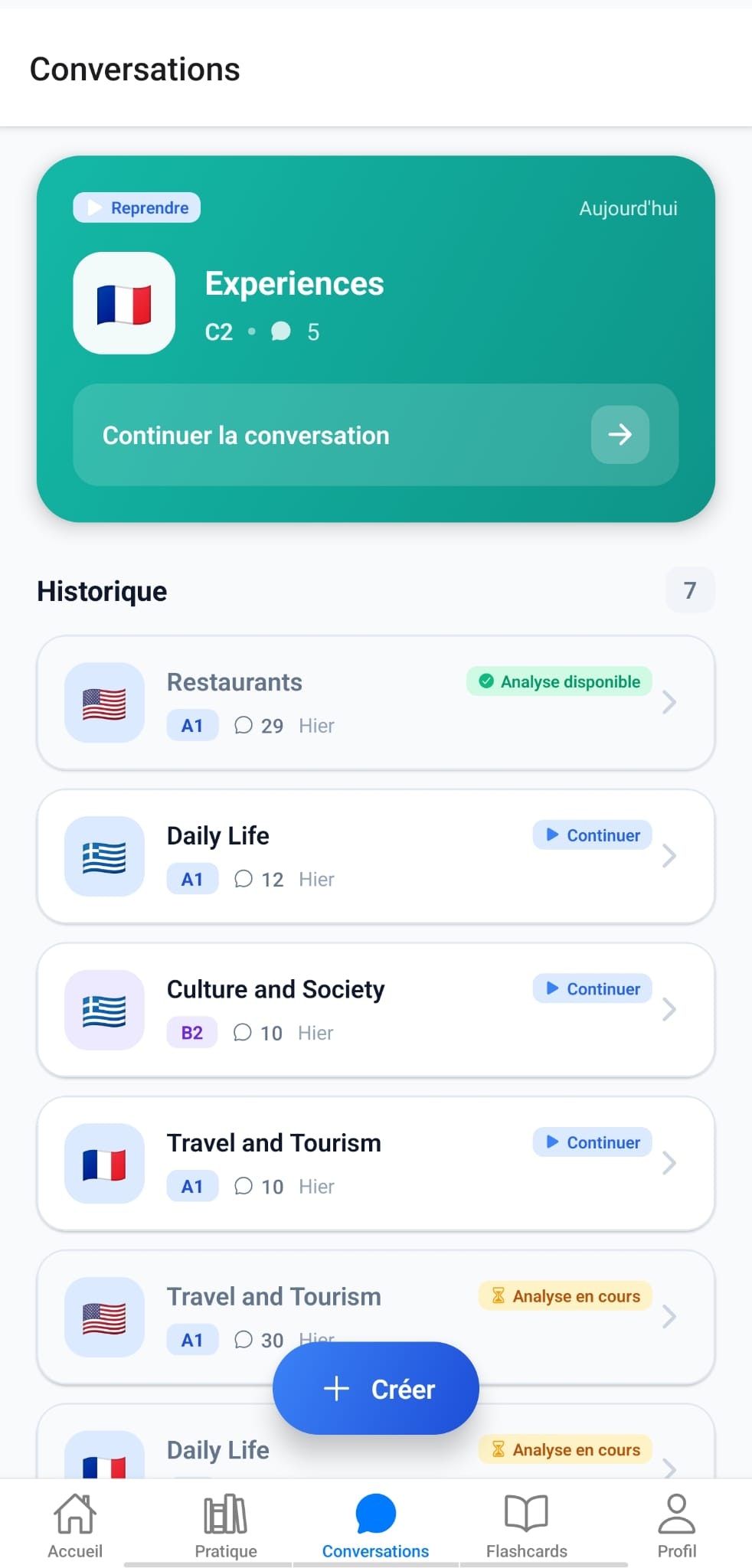Continue the French Travel and Tourism conversation
The height and width of the screenshot is (1568, 752).
(x=592, y=1142)
